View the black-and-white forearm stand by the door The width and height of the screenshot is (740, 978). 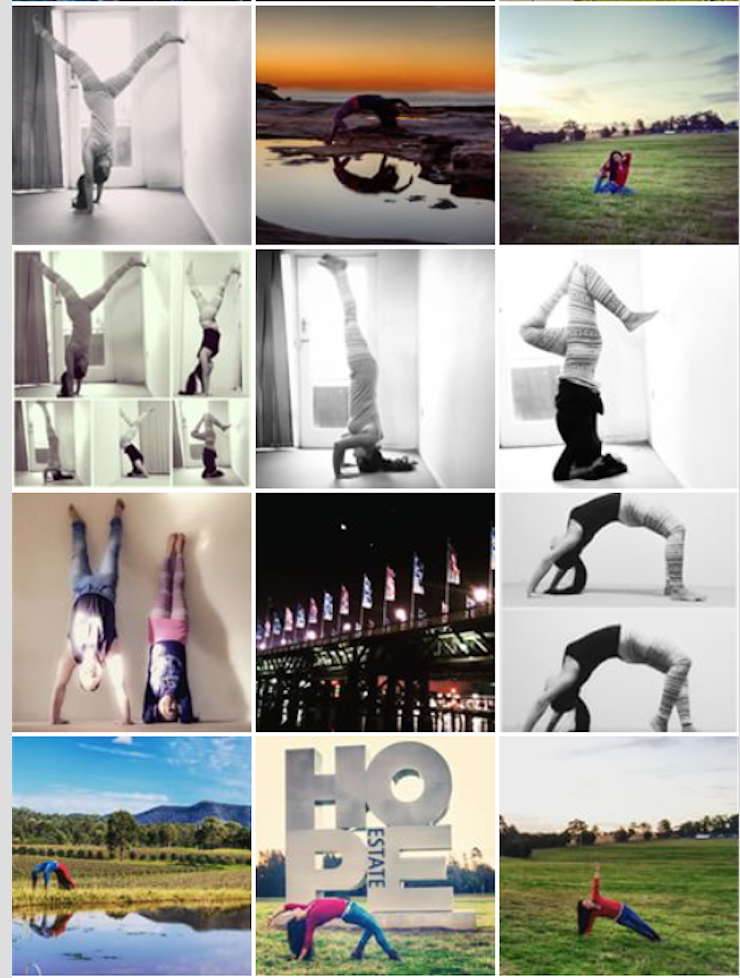click(x=375, y=368)
